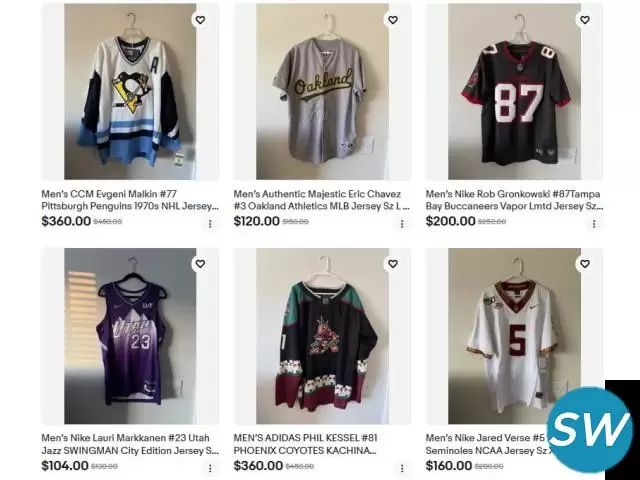Open more options for Evgeni Malkin jersey
Screen dimensions: 640x480
coord(210,224)
